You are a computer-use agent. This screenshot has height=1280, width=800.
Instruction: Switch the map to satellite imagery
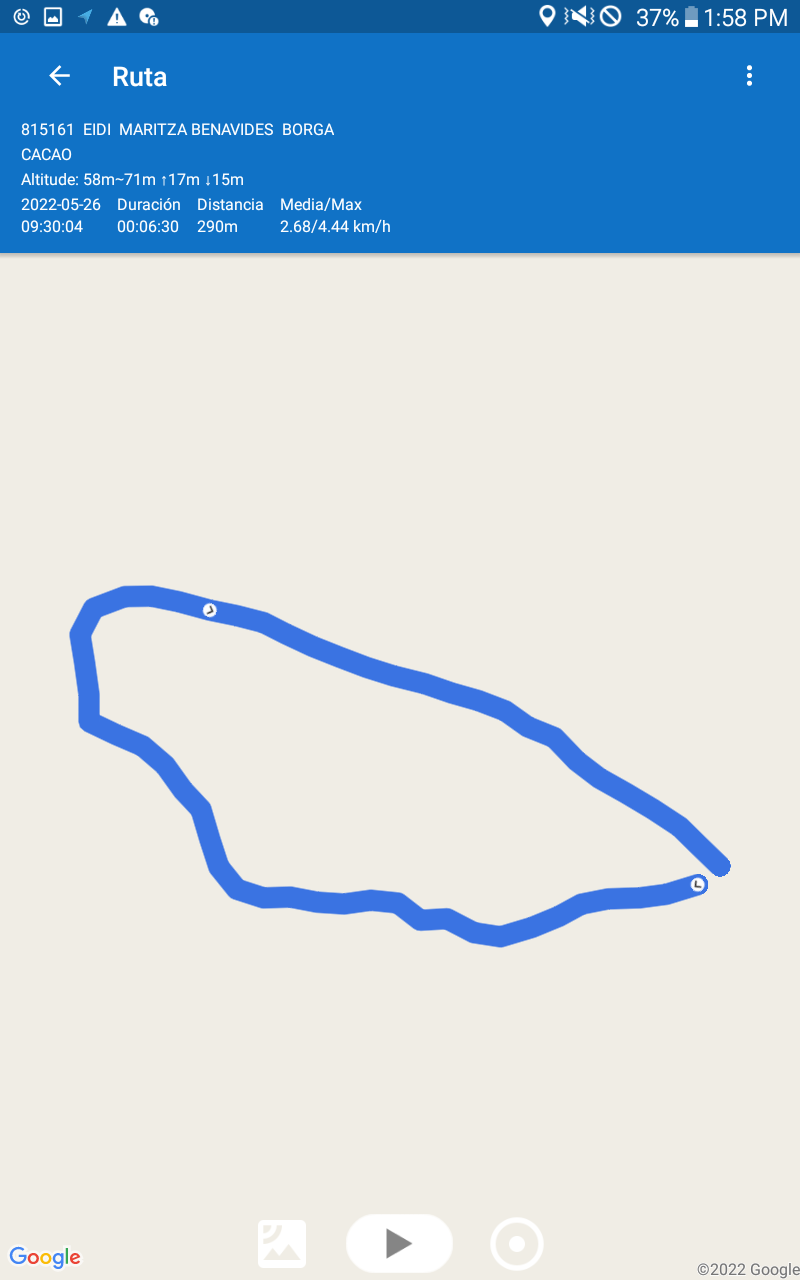click(282, 1244)
